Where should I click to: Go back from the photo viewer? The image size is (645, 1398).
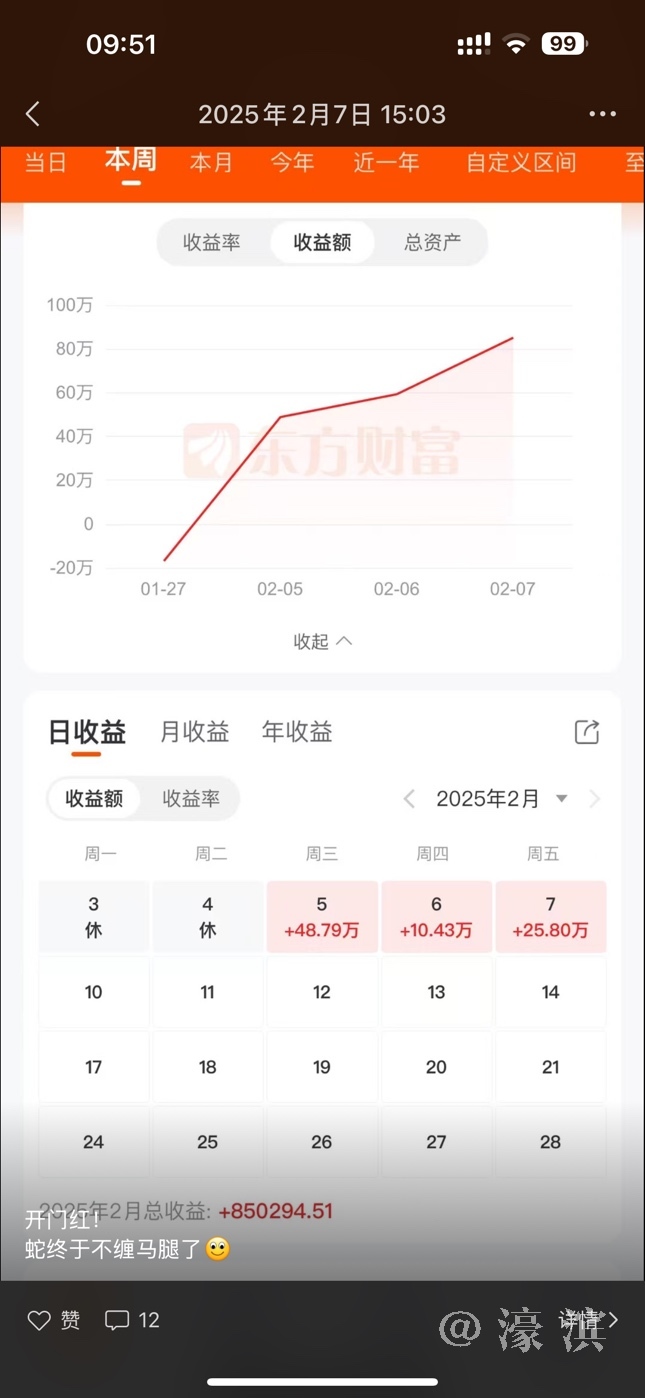[x=33, y=114]
